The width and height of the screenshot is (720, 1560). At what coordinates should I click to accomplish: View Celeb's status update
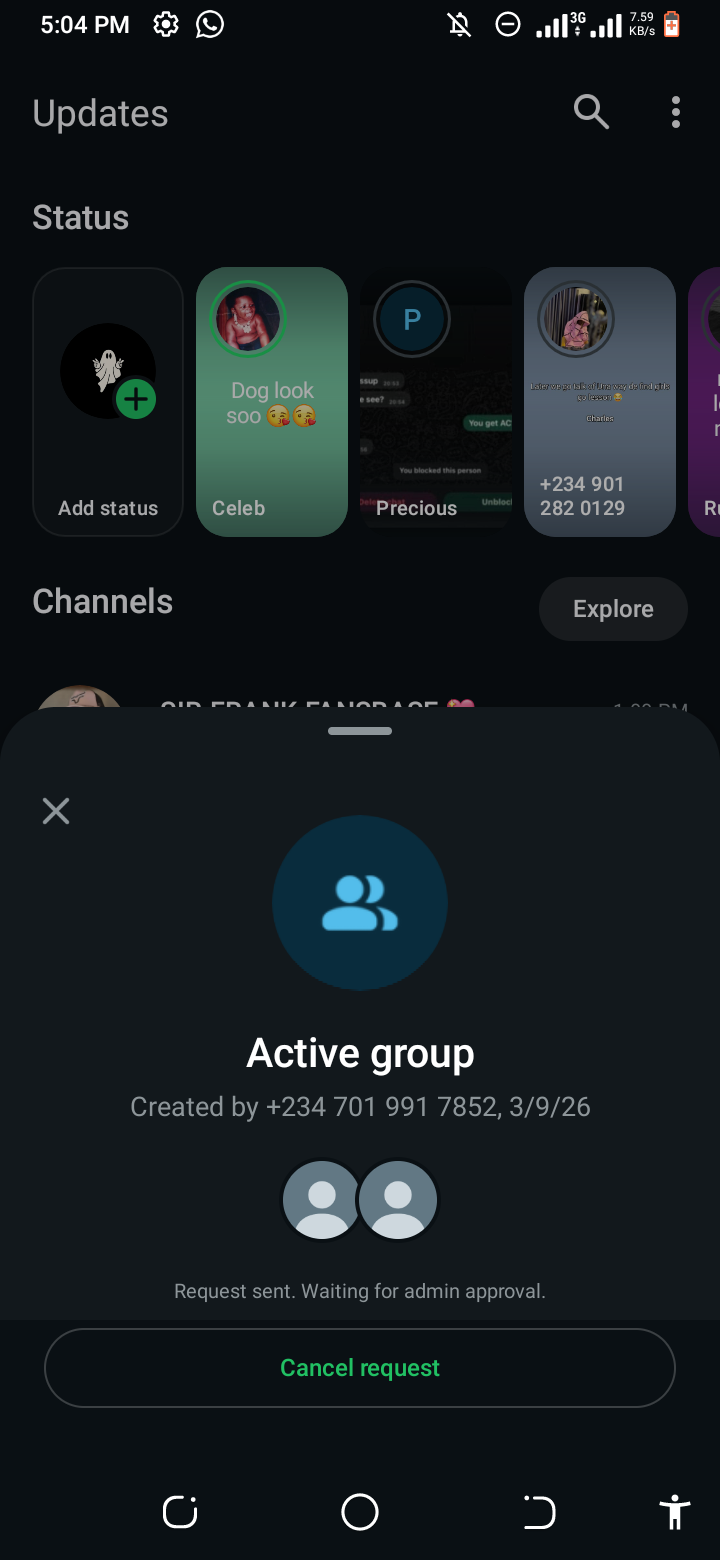point(272,402)
